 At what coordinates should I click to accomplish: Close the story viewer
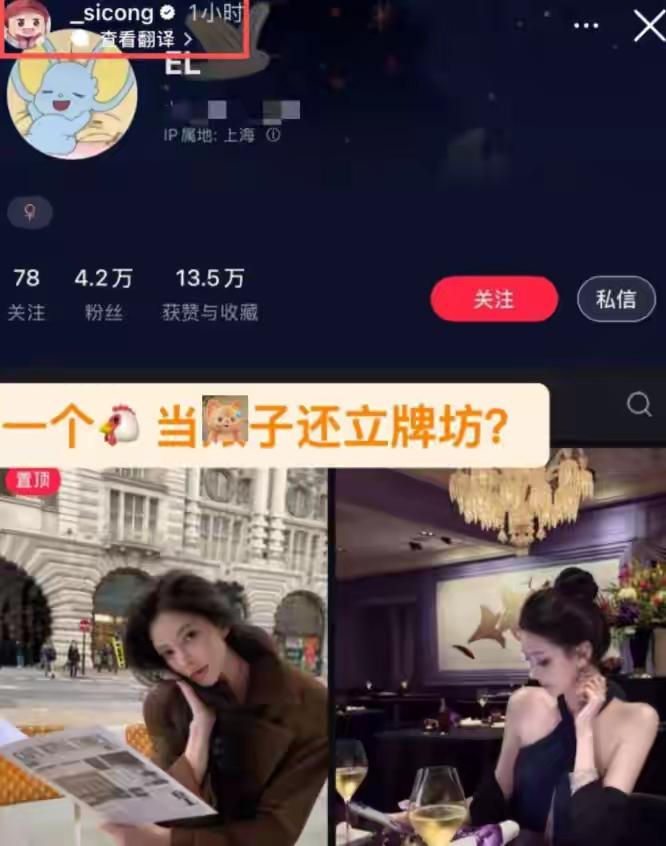tap(649, 25)
